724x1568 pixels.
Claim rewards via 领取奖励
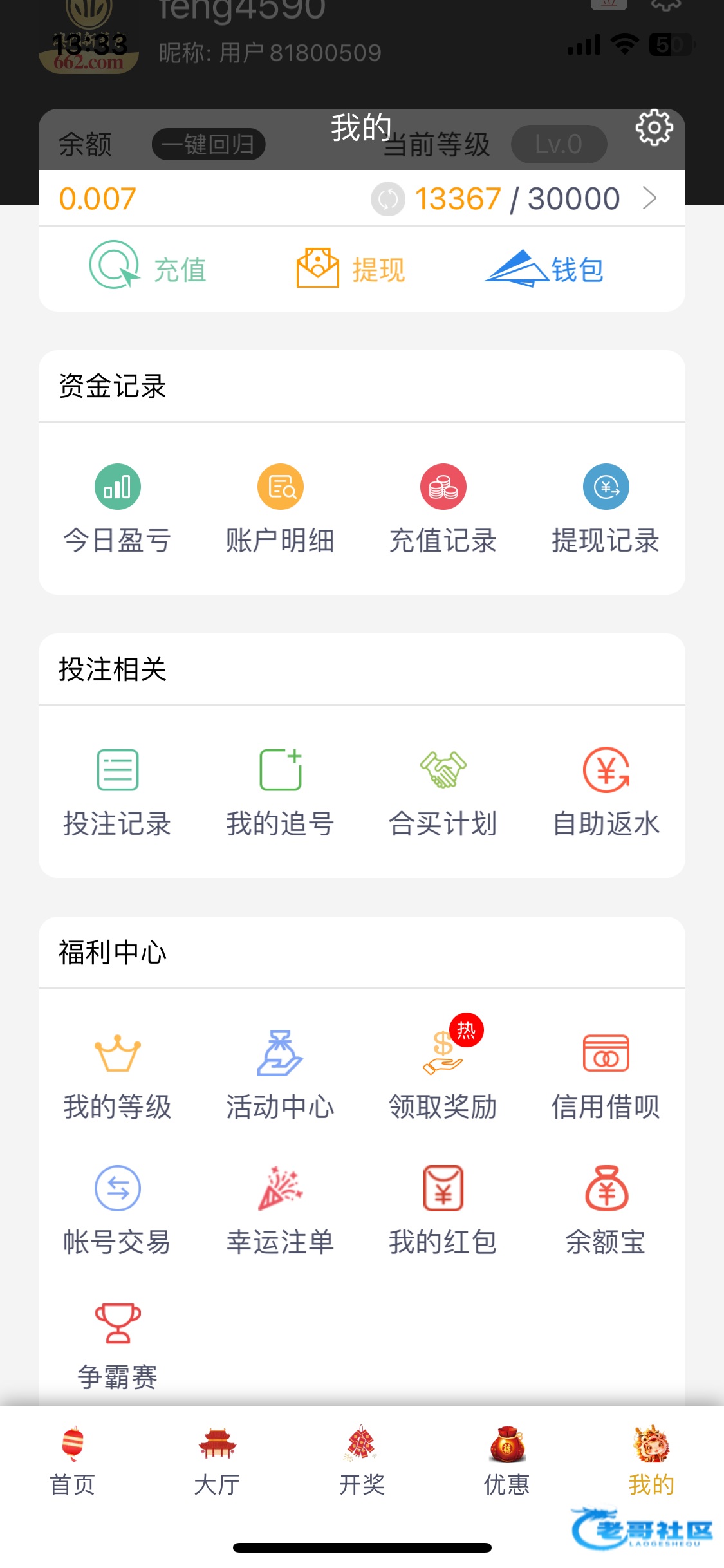(x=443, y=1074)
